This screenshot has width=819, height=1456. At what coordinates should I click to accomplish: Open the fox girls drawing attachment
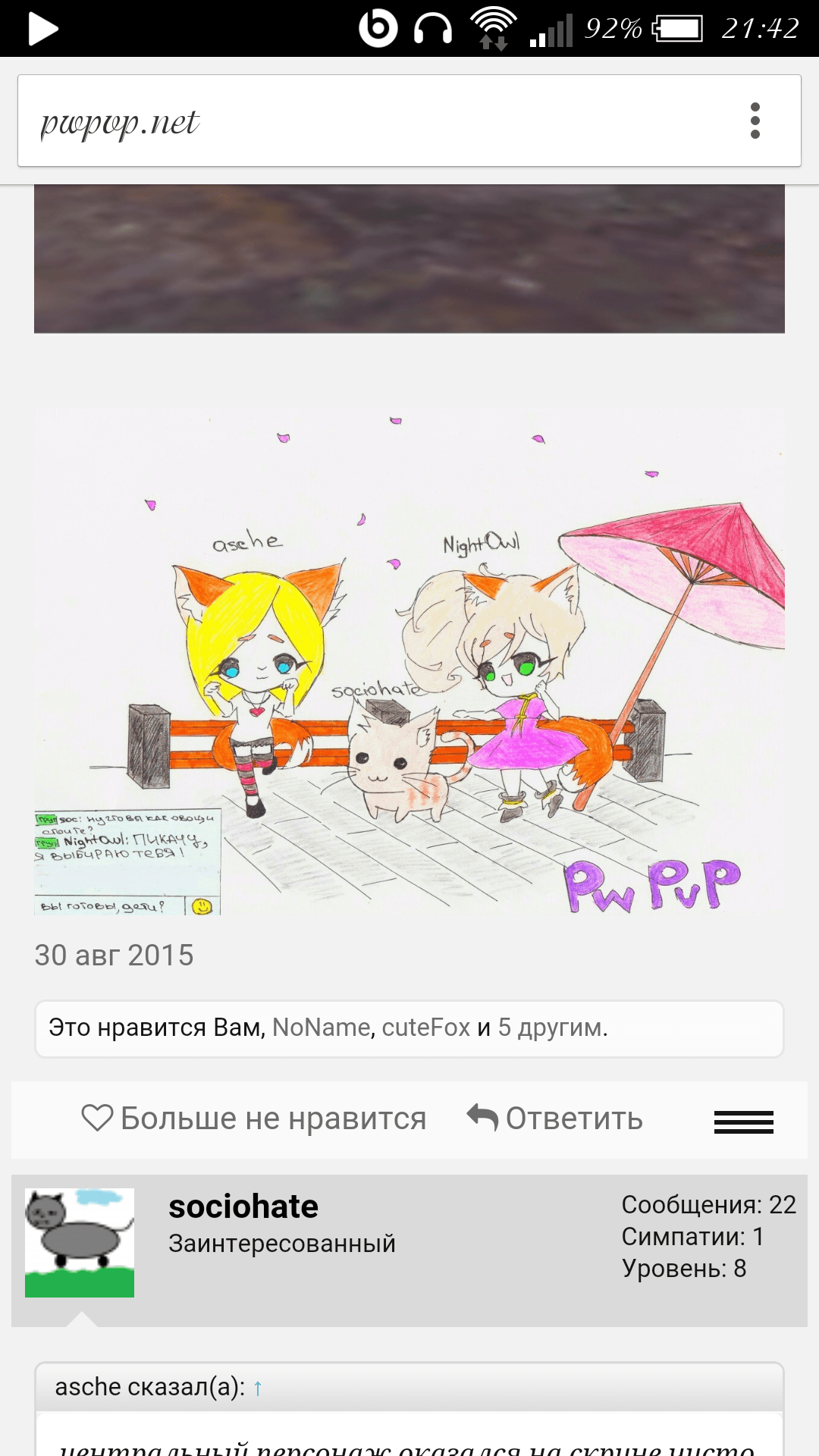click(409, 662)
